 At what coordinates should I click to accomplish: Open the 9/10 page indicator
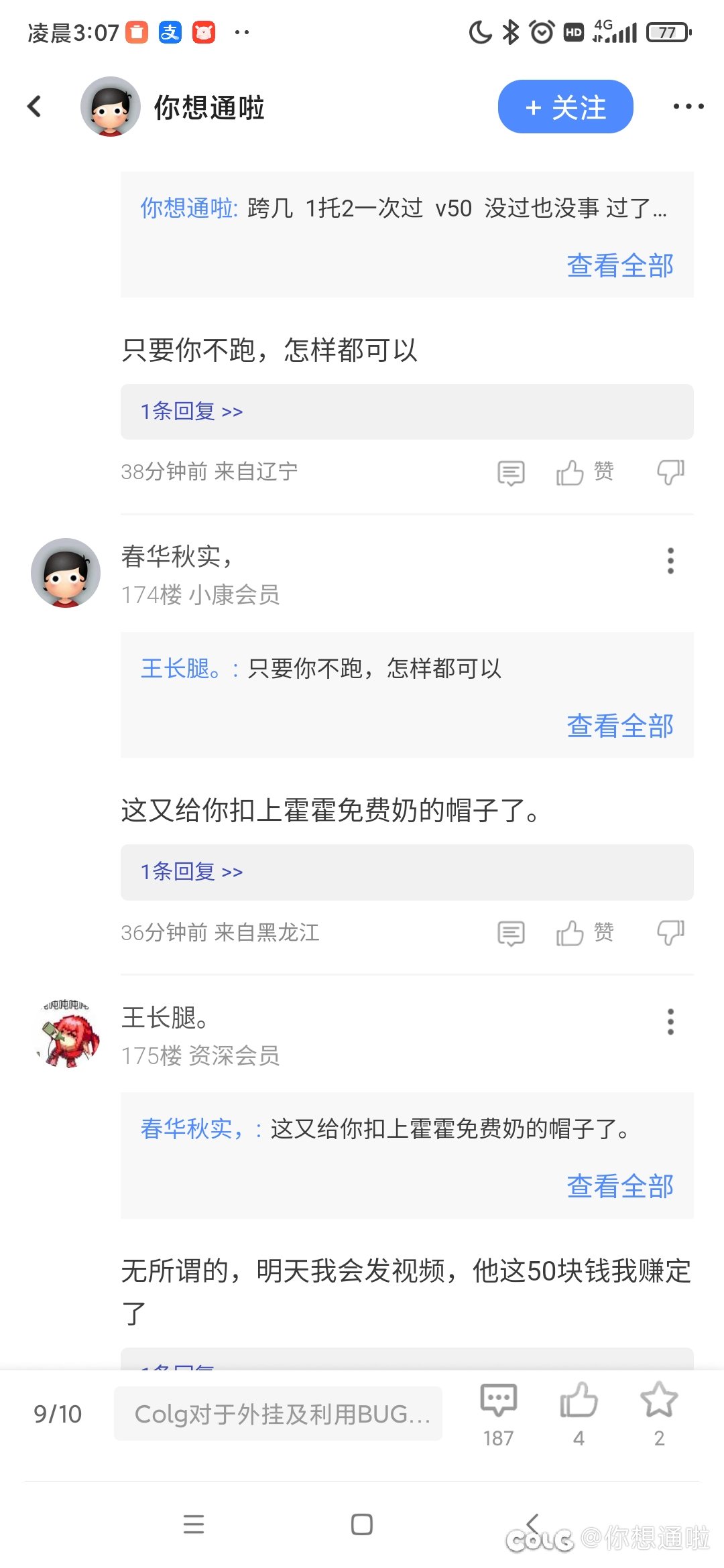[x=58, y=1414]
